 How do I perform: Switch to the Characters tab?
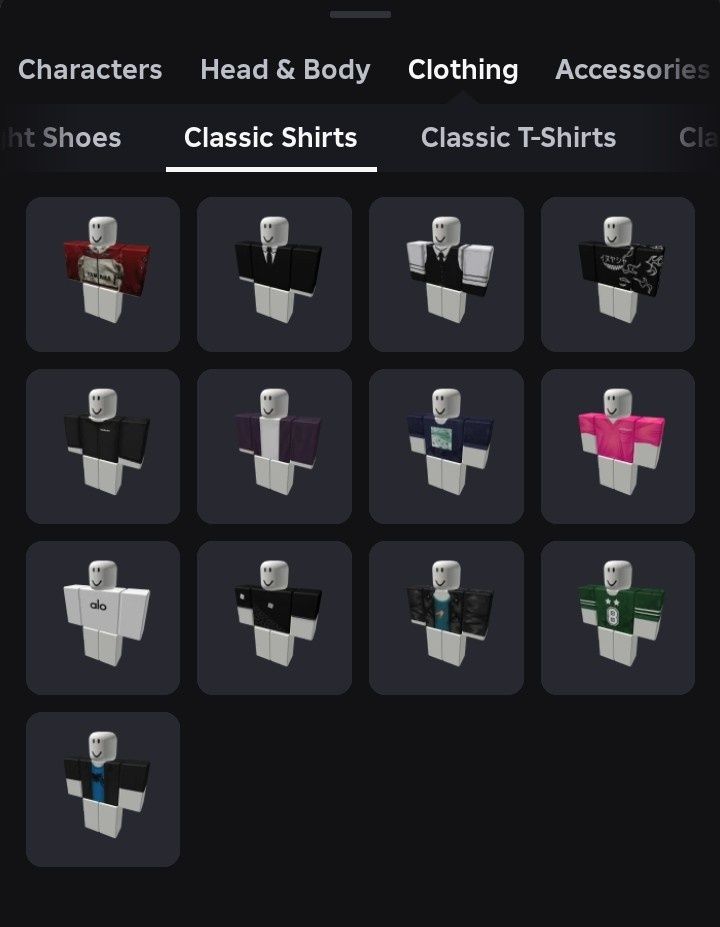tap(90, 69)
